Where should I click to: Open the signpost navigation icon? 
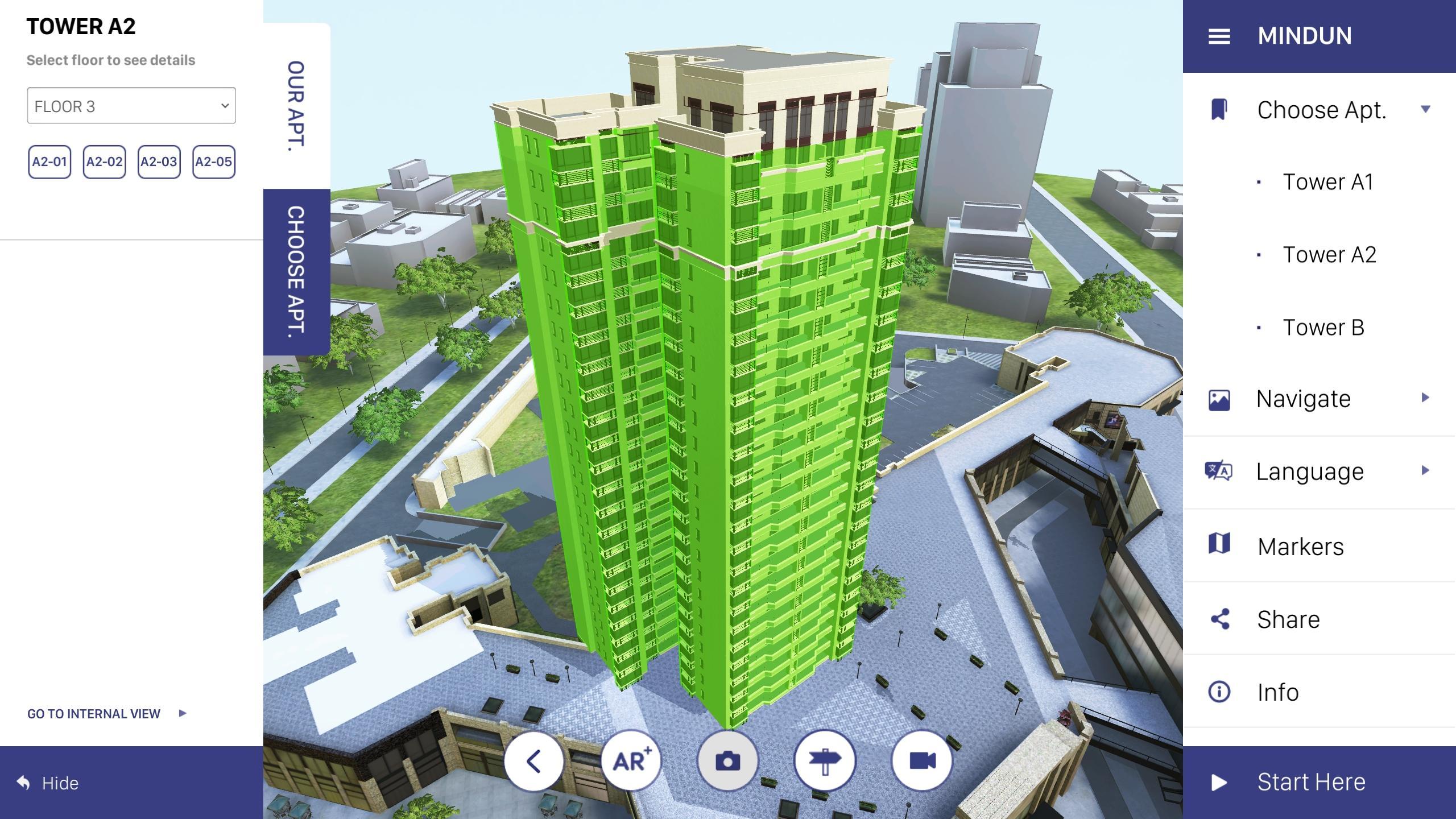[x=825, y=761]
